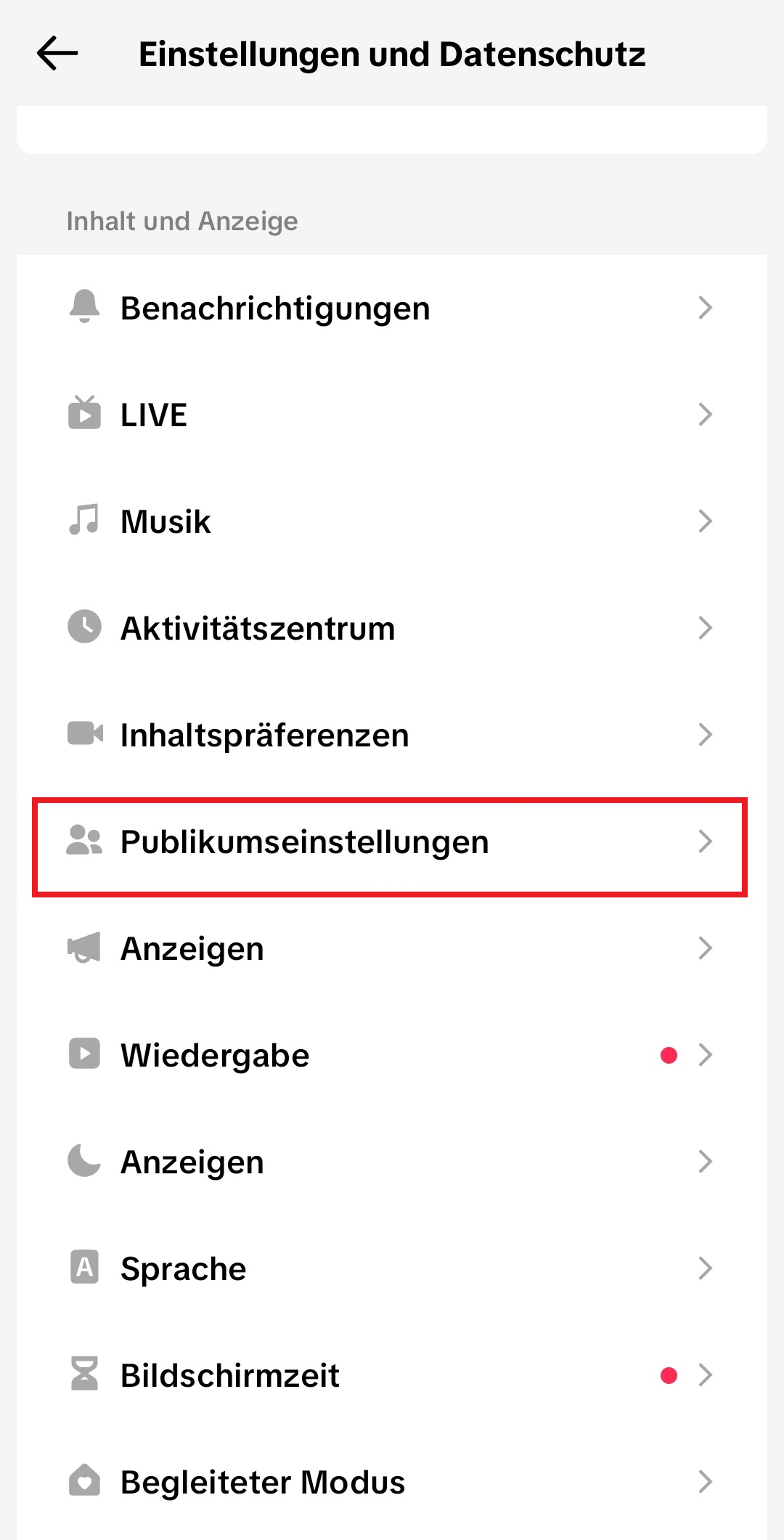The image size is (784, 1540).
Task: Click the red dot beside Bildschirmzeit
Action: 669,1374
